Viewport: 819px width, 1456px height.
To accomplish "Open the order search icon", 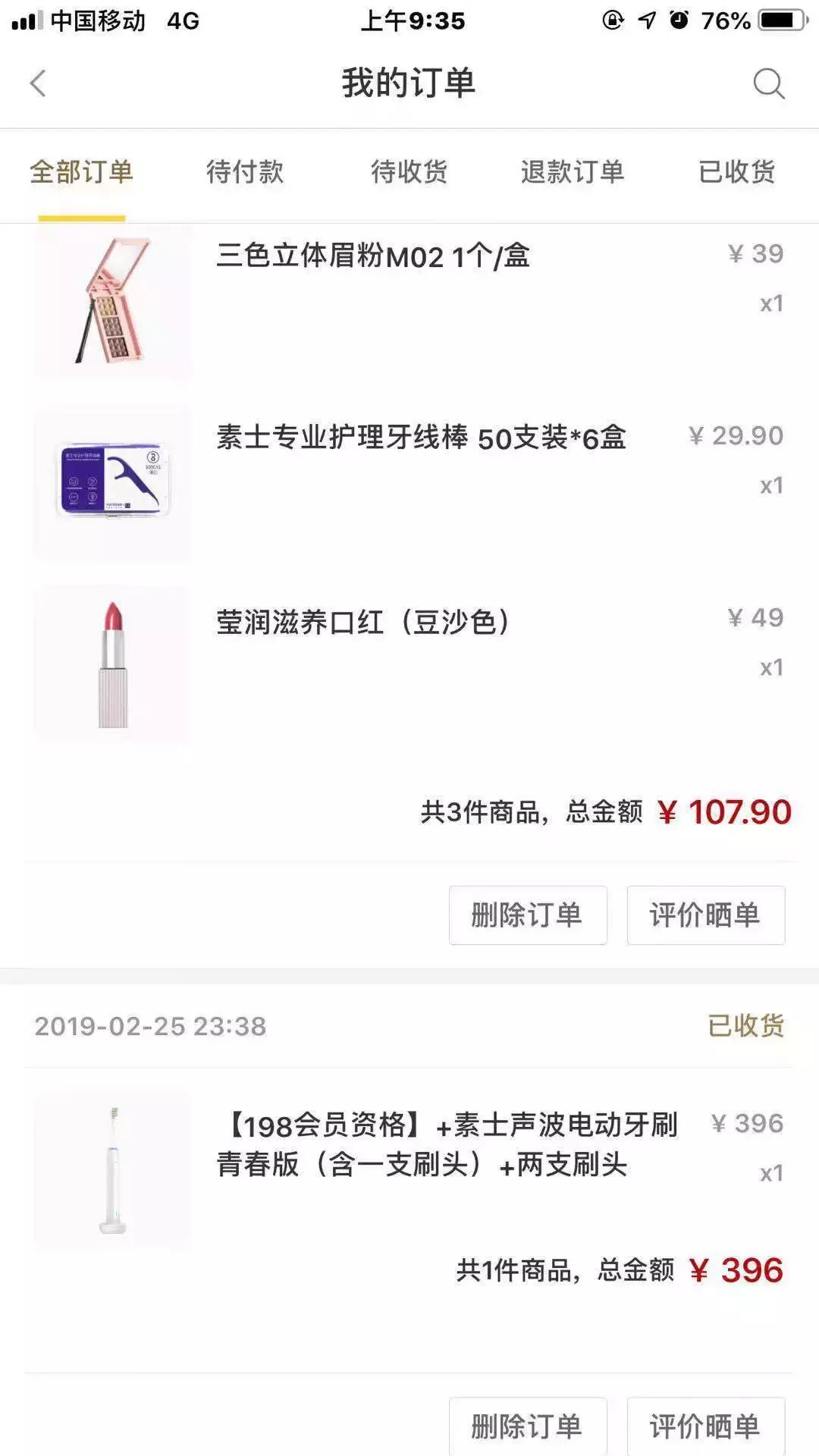I will pos(768,83).
